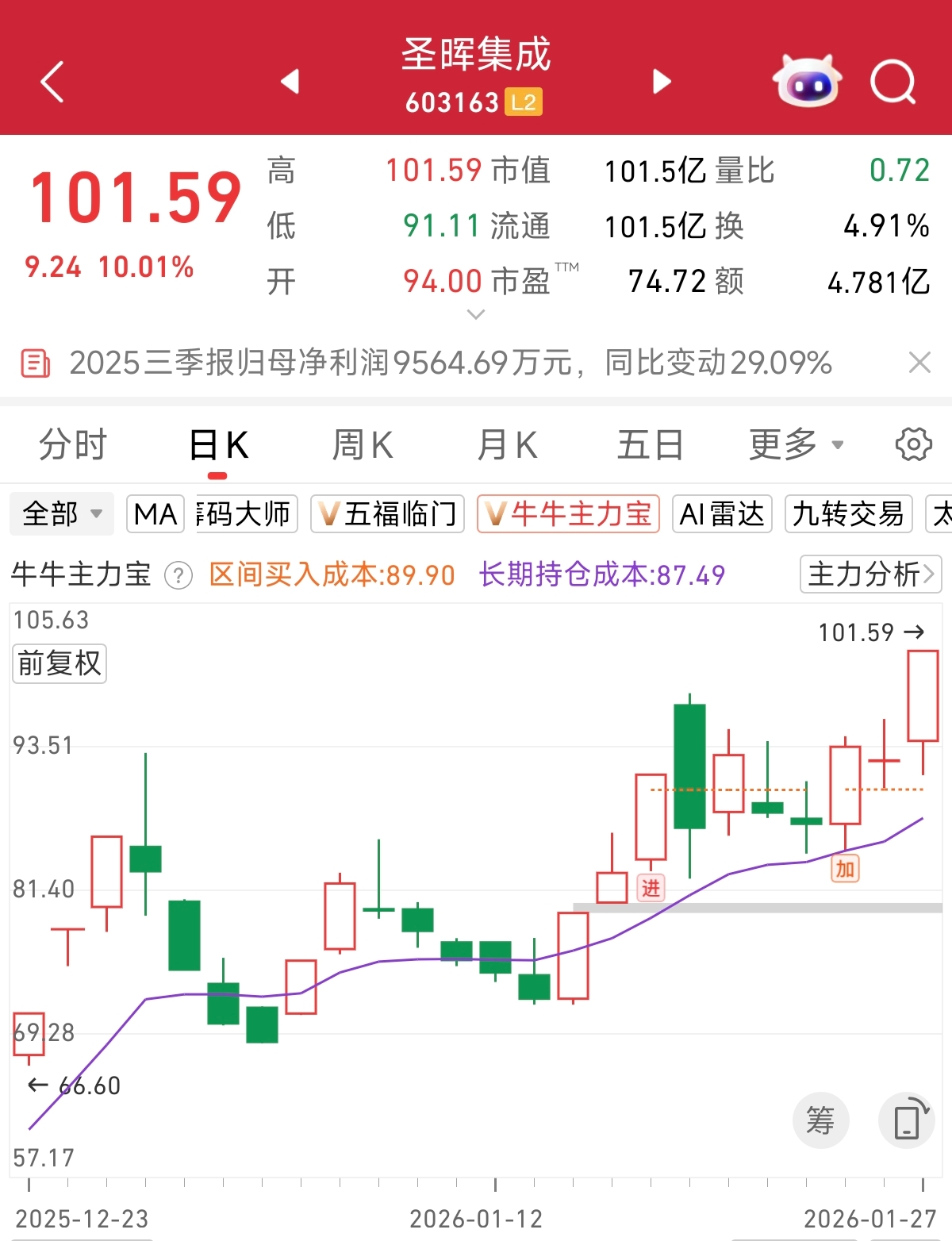
Task: Switch to the 月K chart tab
Action: click(507, 444)
